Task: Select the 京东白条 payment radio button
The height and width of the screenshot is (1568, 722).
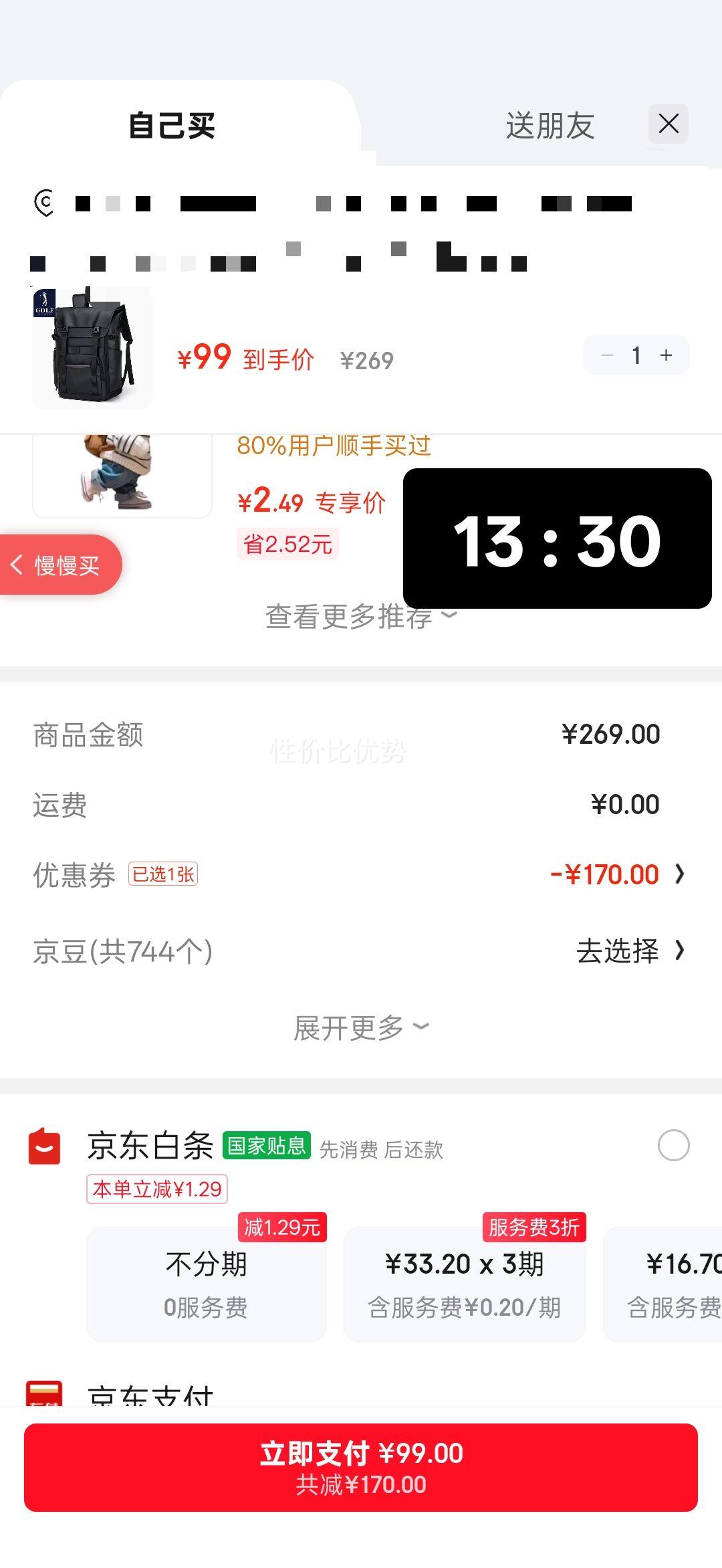Action: click(671, 1145)
